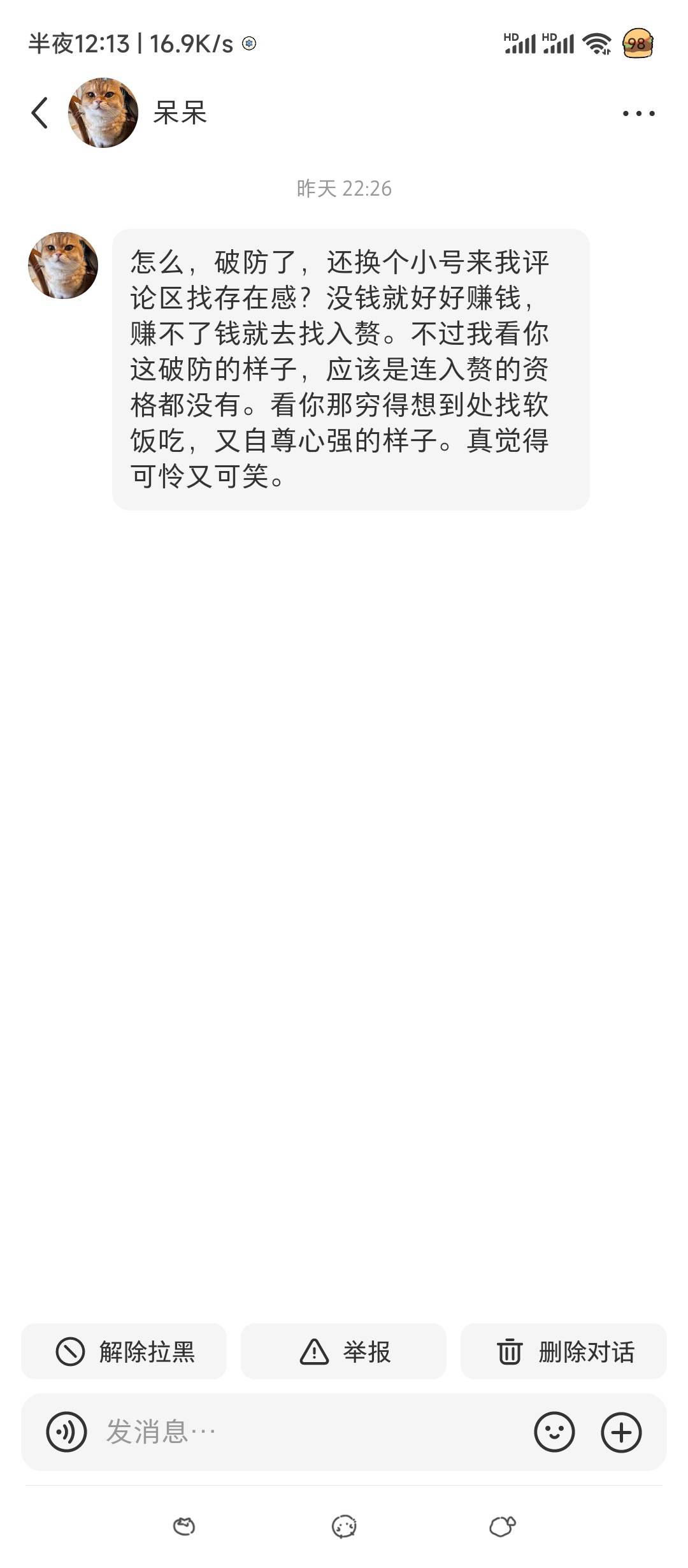Open 呆呆's profile from header avatar

click(x=103, y=113)
